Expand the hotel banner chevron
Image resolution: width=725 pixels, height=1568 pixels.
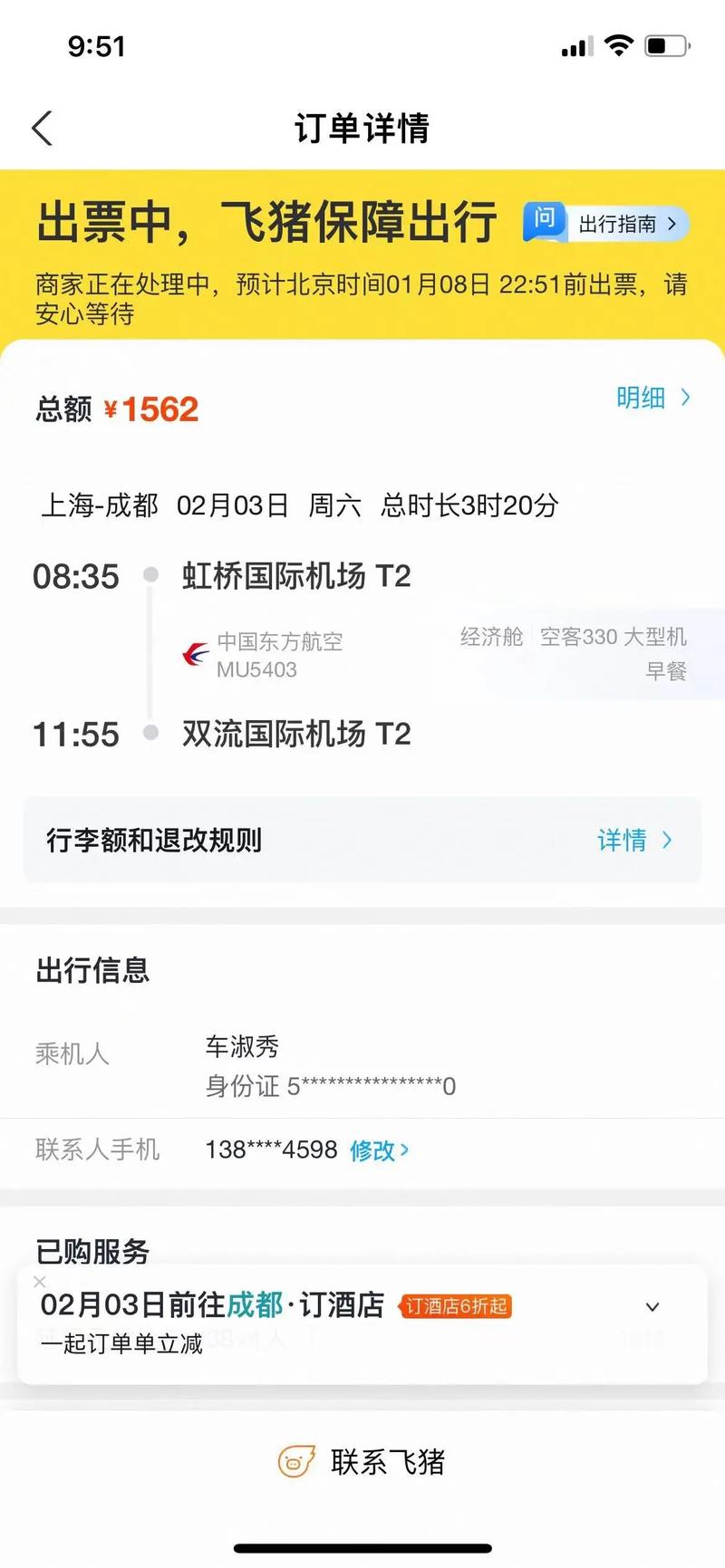tap(652, 1307)
